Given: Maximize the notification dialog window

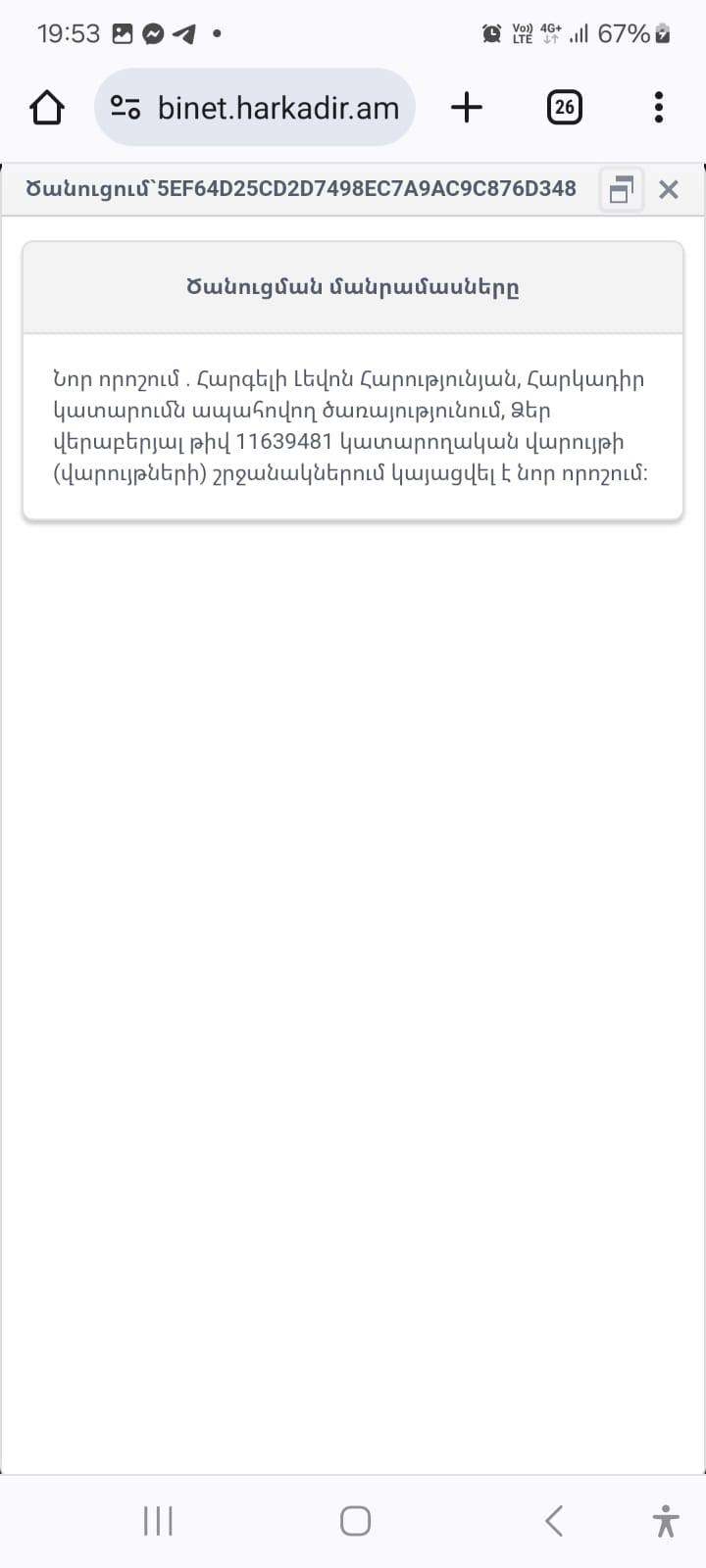Looking at the screenshot, I should [x=622, y=189].
